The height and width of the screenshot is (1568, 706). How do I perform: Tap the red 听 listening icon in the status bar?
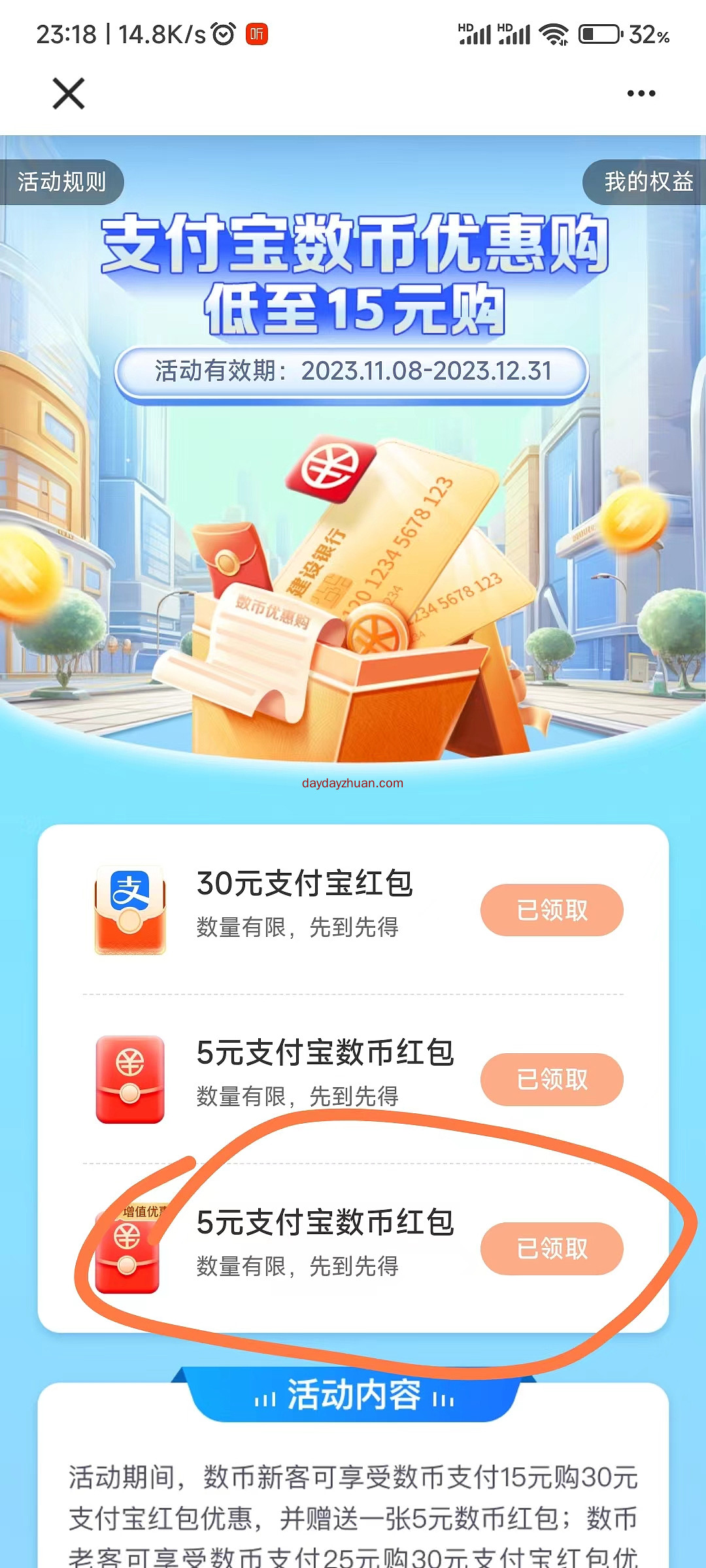click(256, 36)
